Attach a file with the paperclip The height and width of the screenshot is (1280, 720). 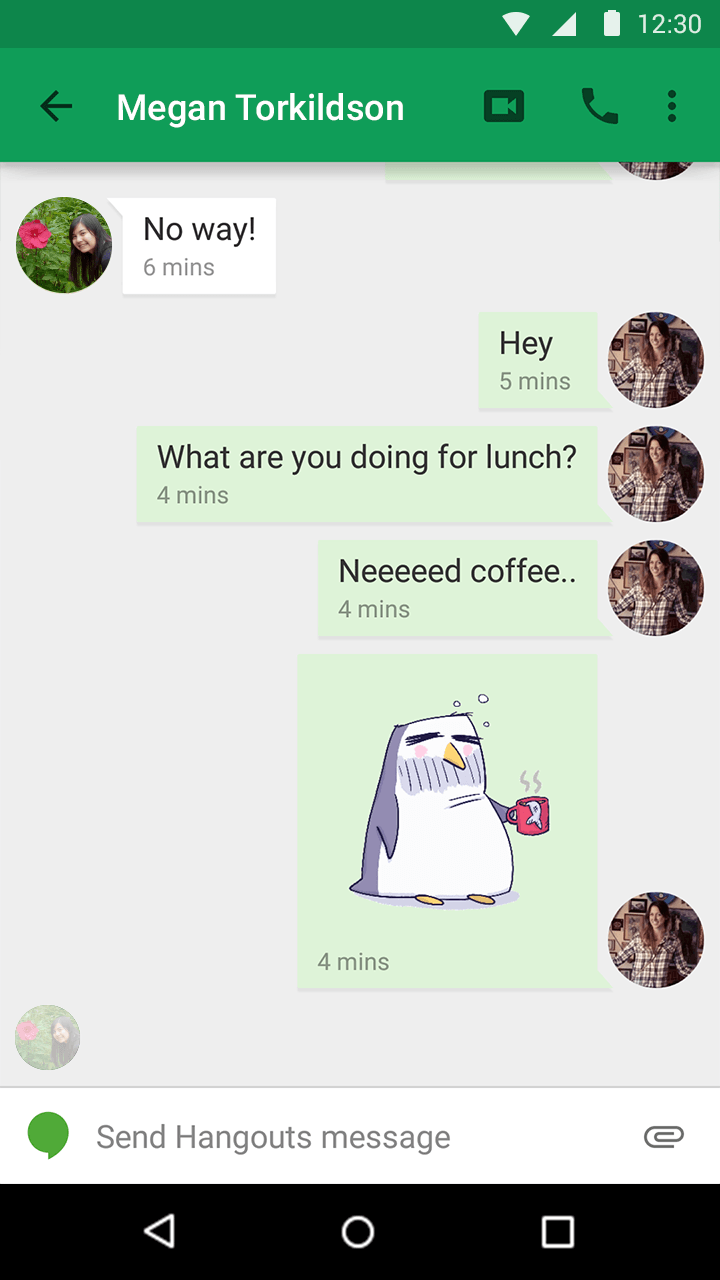663,1136
